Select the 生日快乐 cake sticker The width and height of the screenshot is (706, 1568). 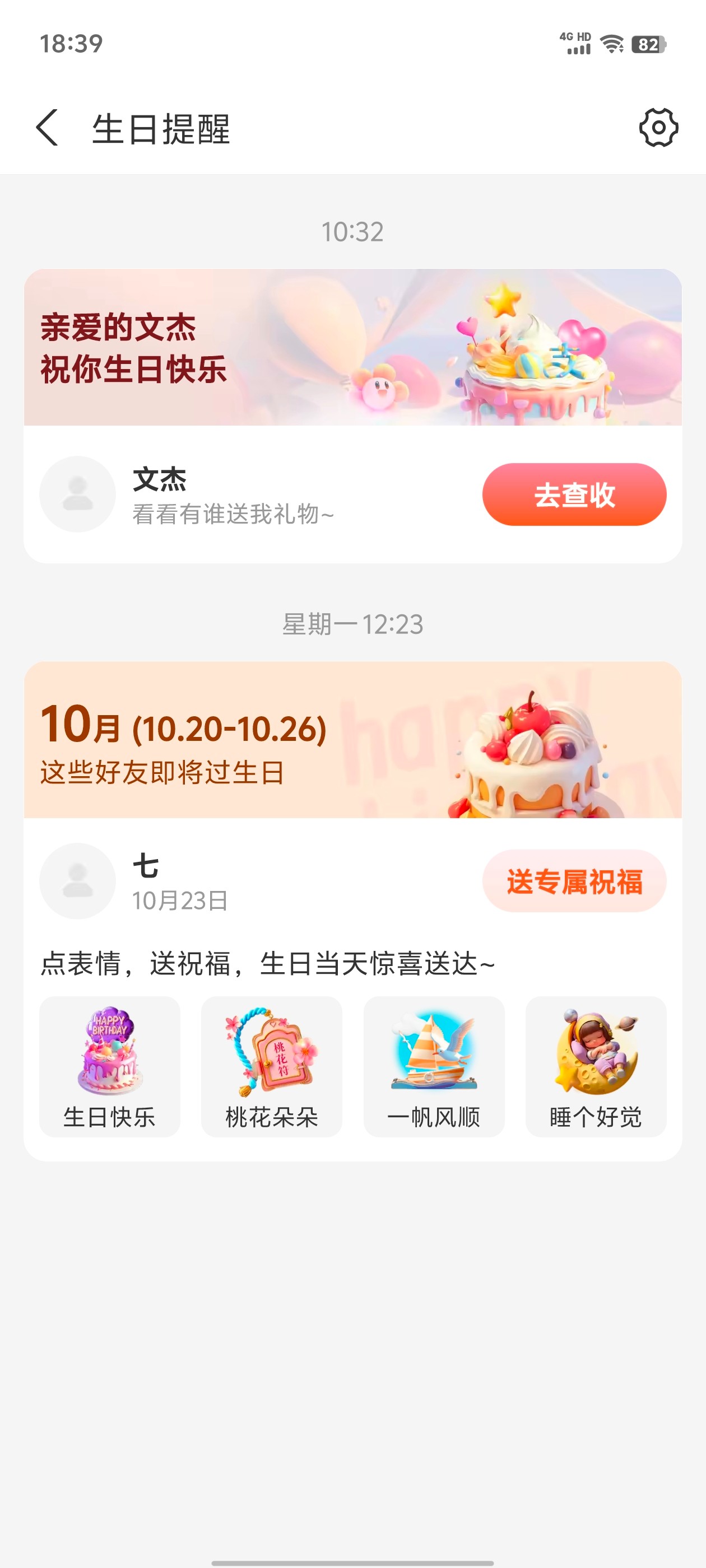point(110,1066)
